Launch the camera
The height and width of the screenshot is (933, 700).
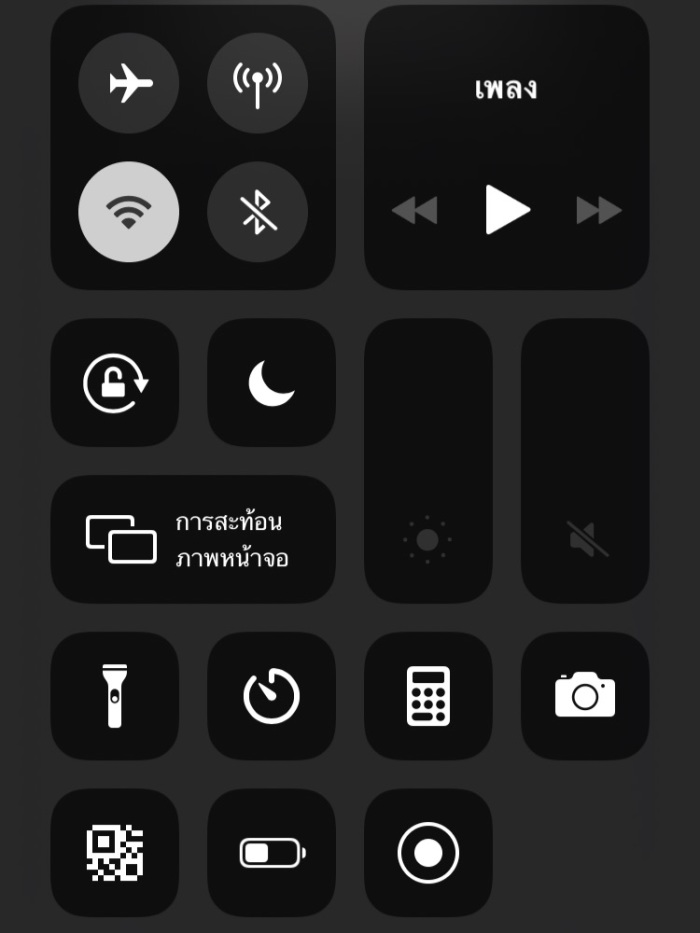tap(585, 696)
